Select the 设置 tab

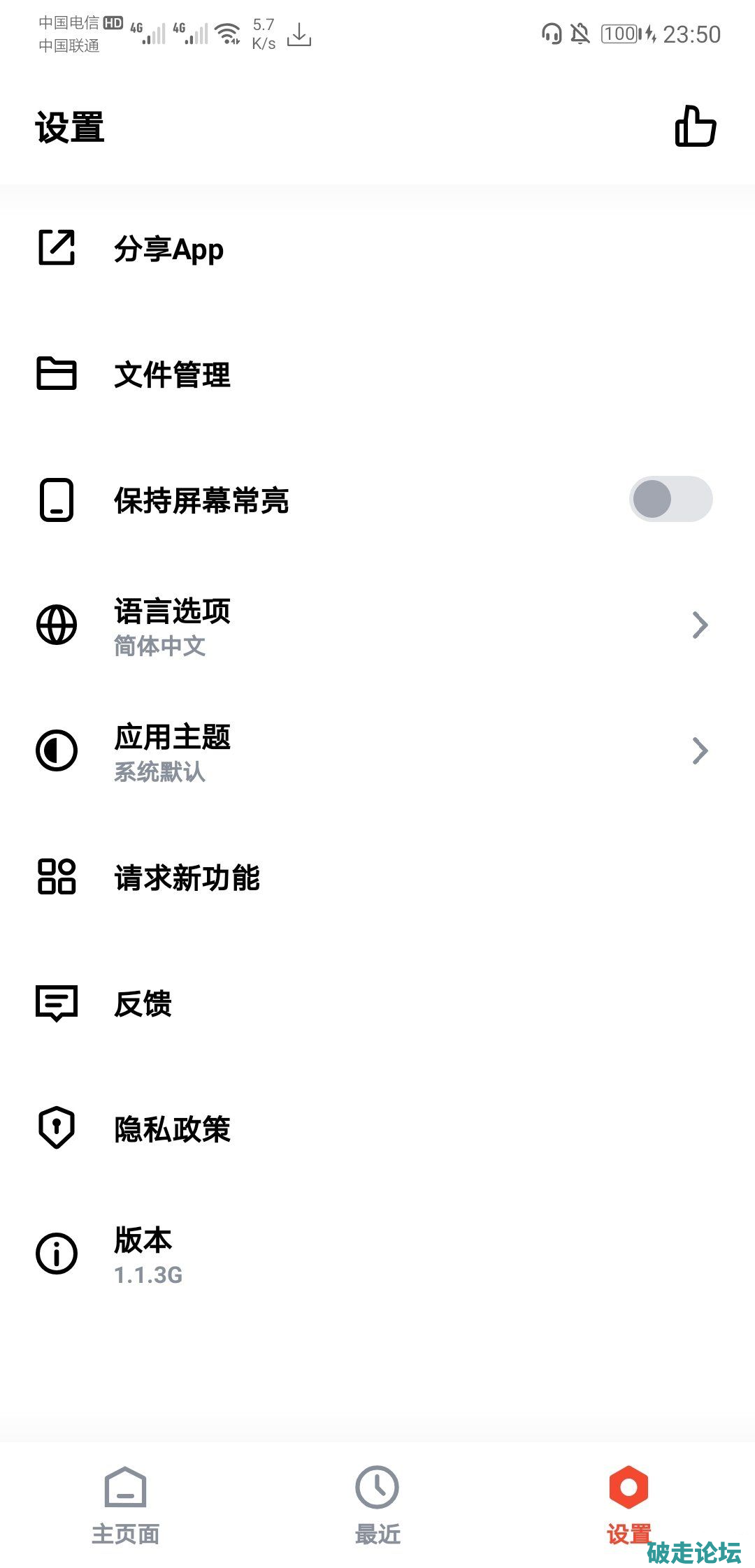tap(628, 1502)
